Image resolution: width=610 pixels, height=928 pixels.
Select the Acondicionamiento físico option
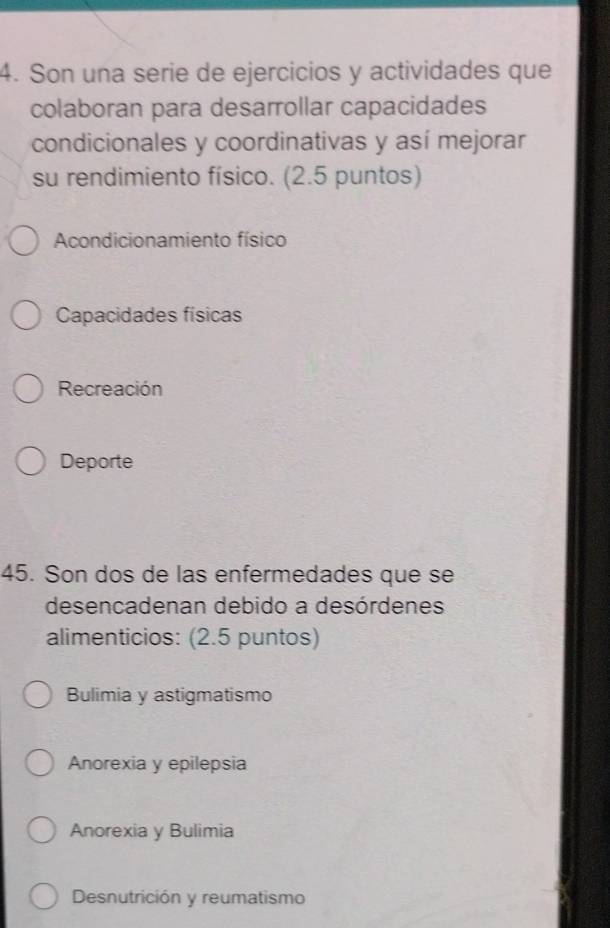pyautogui.click(x=27, y=242)
